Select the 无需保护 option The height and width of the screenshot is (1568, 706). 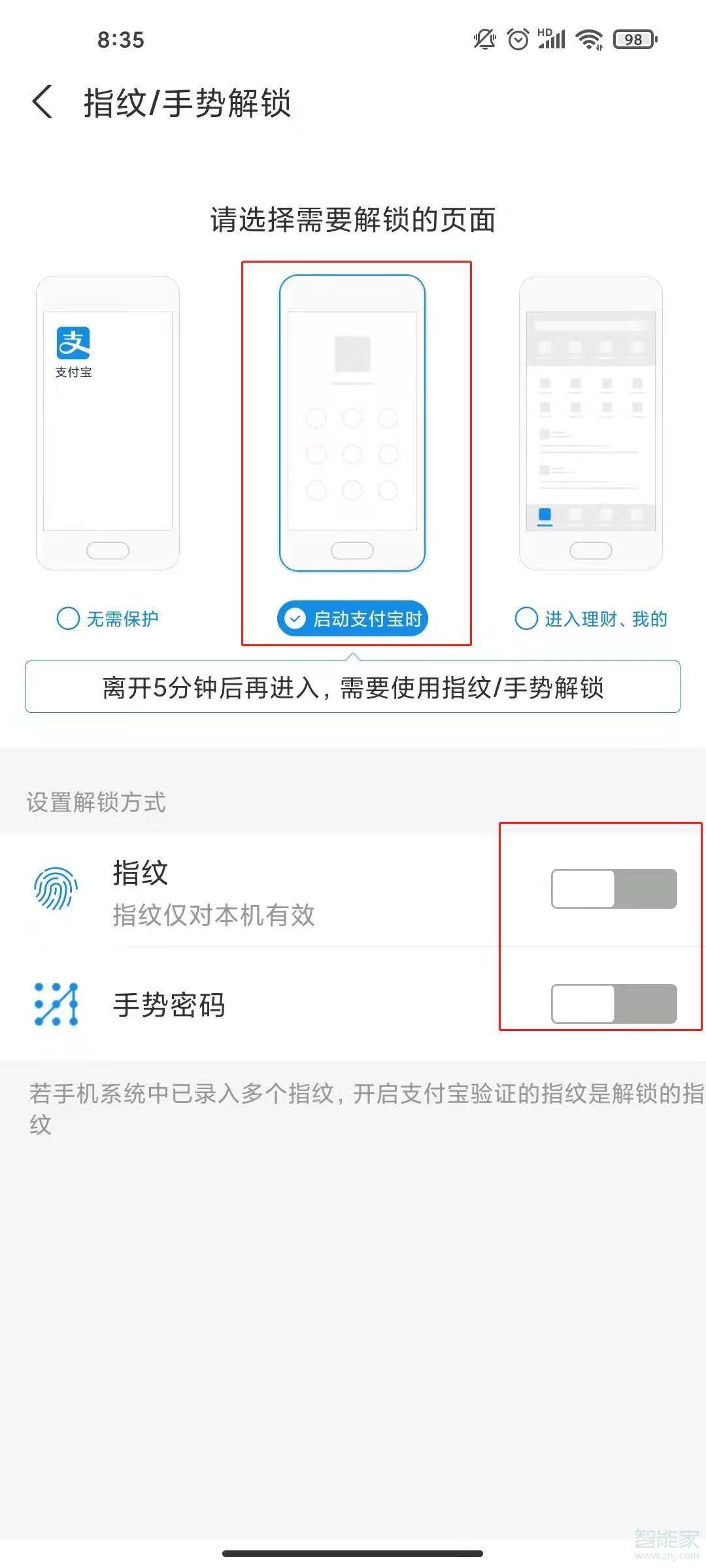pyautogui.click(x=108, y=618)
